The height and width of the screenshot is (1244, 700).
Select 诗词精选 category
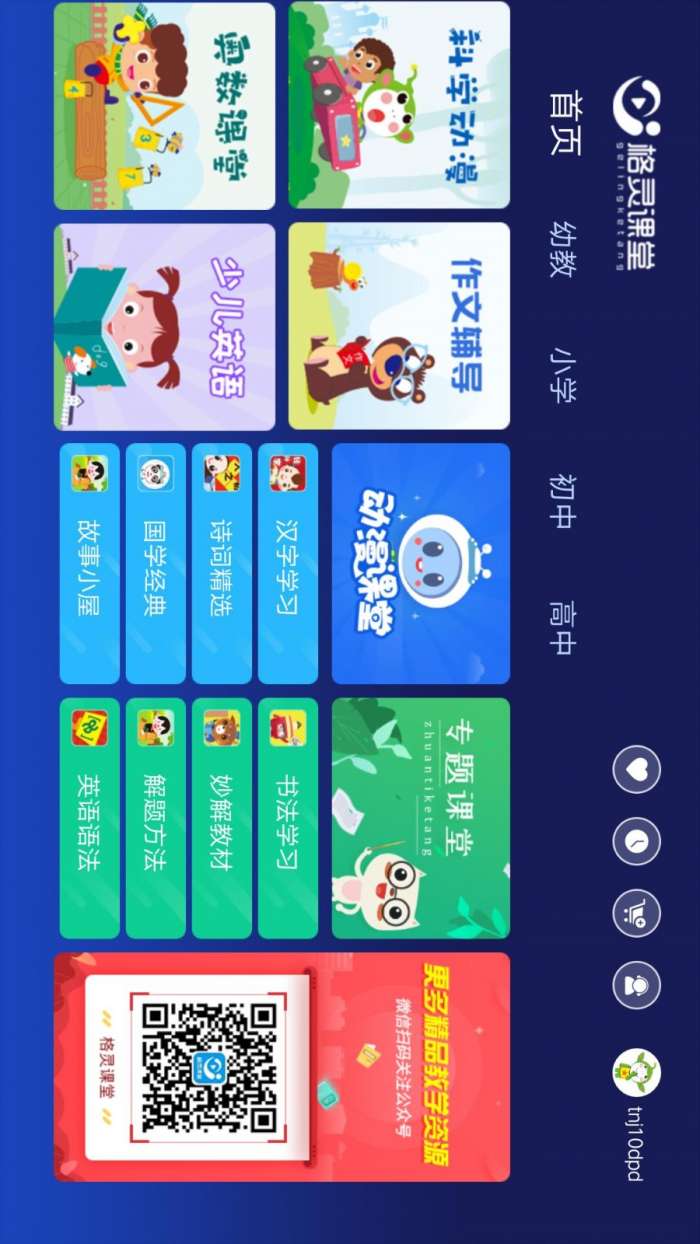pos(222,563)
